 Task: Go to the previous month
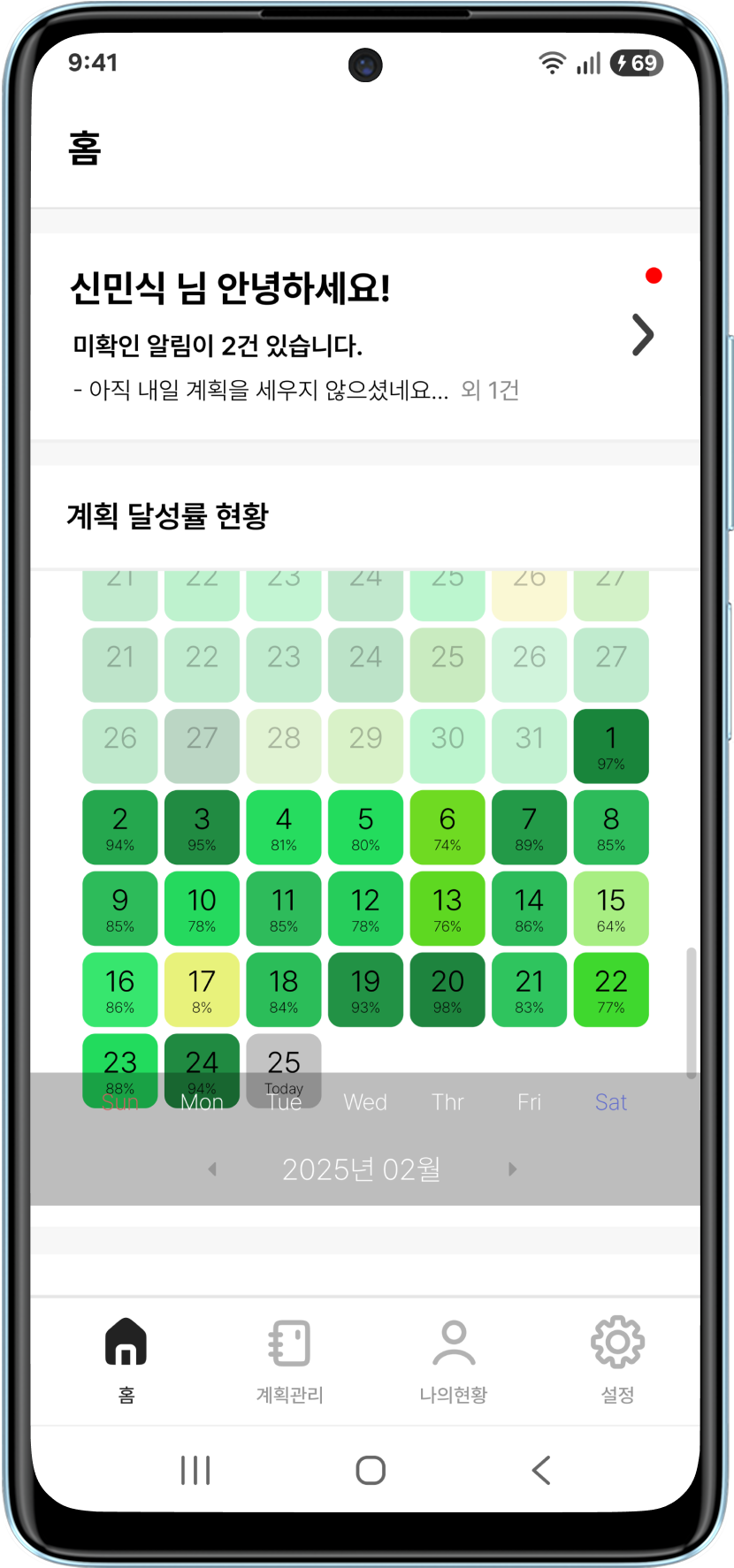[212, 1169]
